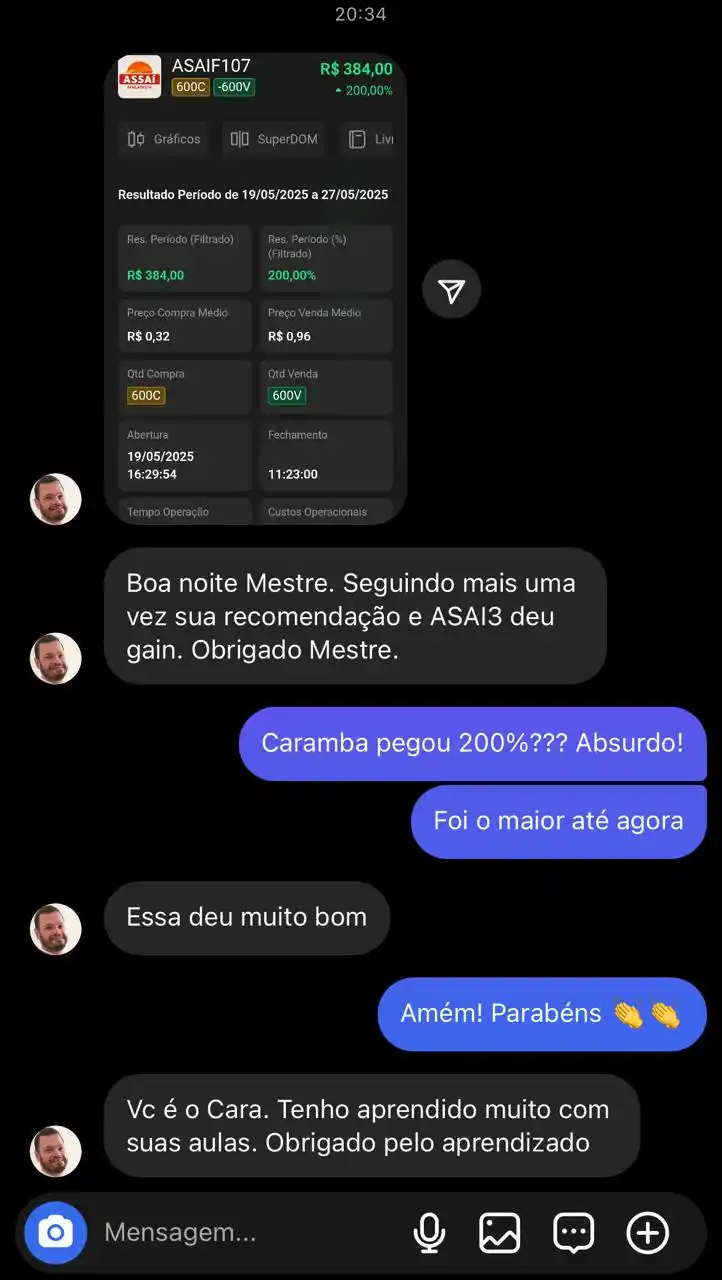Tap the Mensagem text field

(x=240, y=1232)
